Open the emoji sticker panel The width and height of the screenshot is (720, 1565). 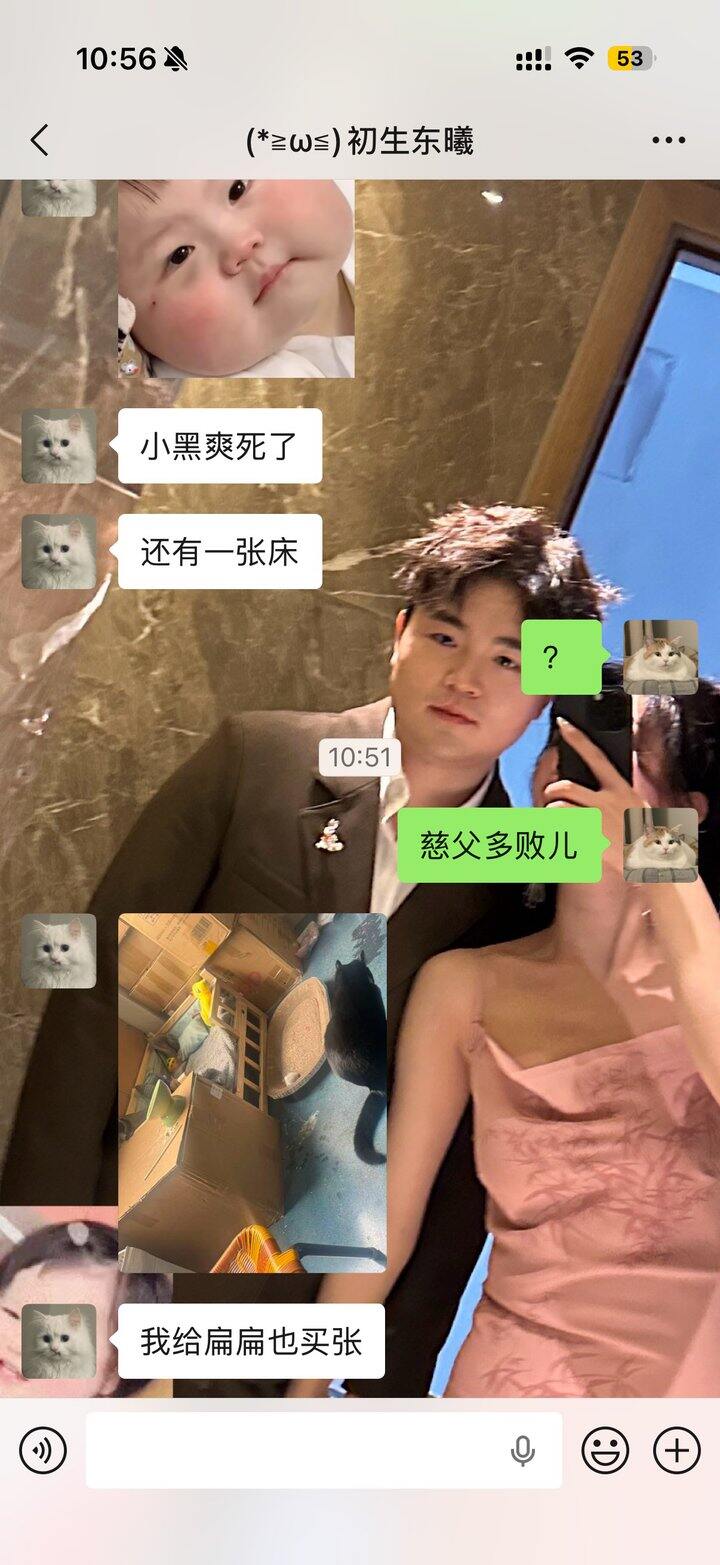[605, 1450]
